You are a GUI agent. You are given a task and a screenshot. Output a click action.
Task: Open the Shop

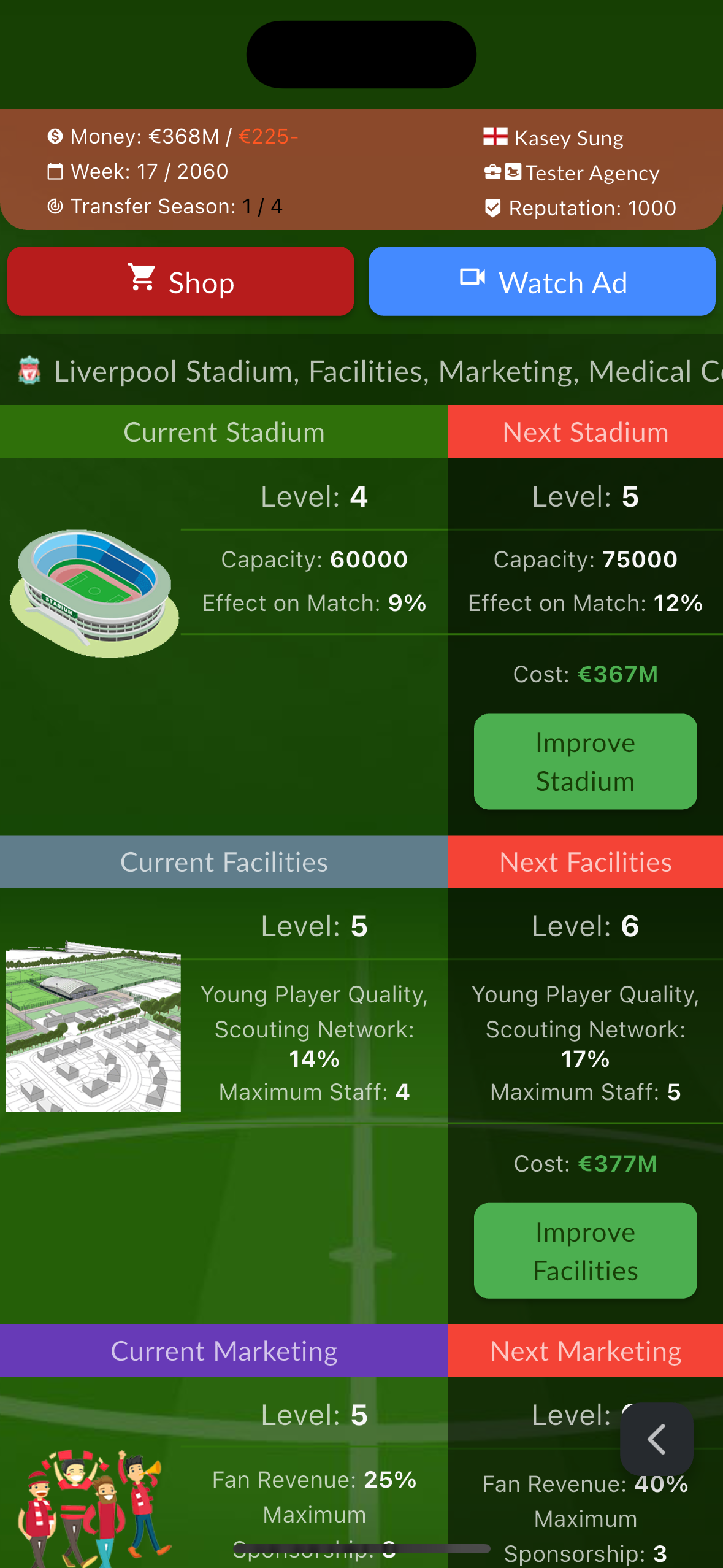[x=180, y=282]
